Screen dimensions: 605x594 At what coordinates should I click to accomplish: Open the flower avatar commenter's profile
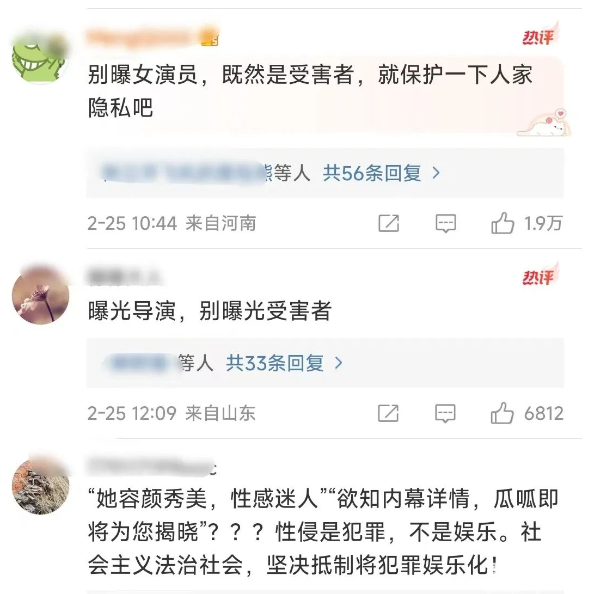(40, 294)
